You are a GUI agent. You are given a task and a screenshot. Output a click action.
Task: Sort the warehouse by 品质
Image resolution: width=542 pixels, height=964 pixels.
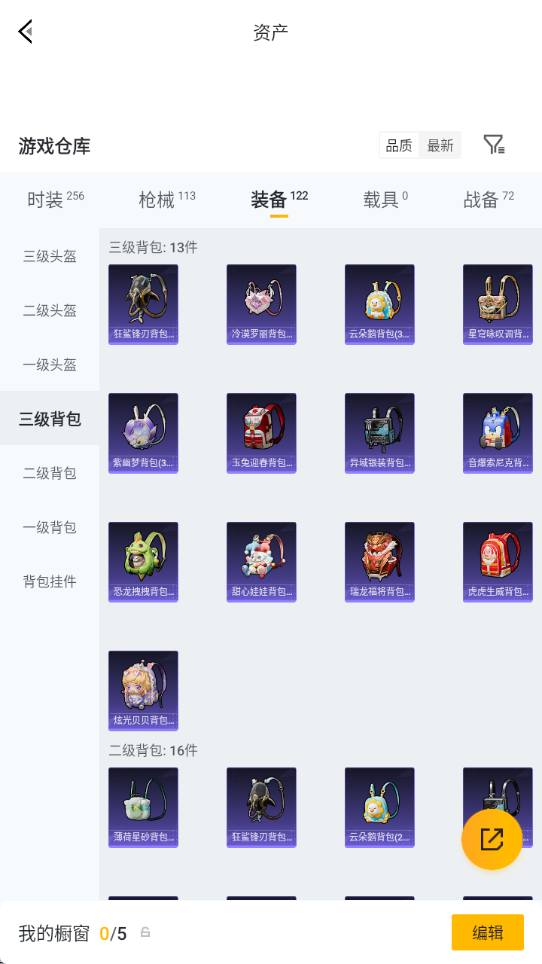[399, 146]
